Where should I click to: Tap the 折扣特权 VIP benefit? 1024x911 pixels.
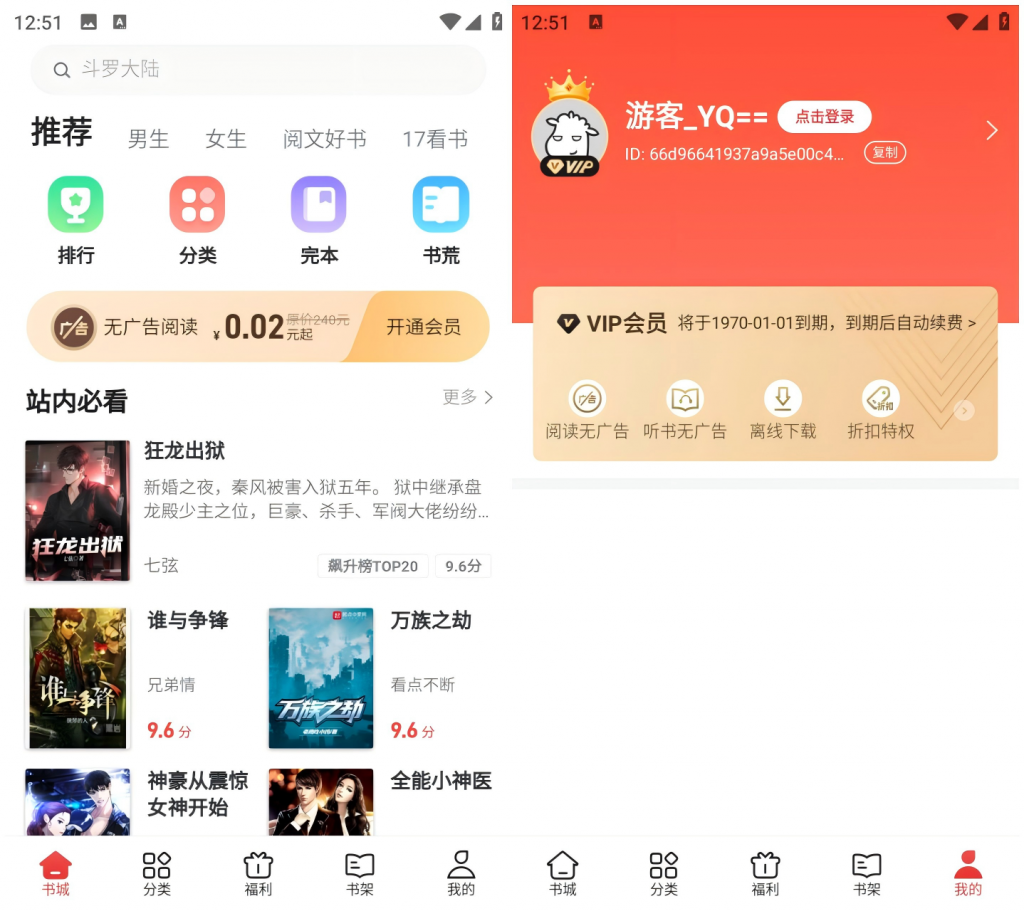(880, 411)
